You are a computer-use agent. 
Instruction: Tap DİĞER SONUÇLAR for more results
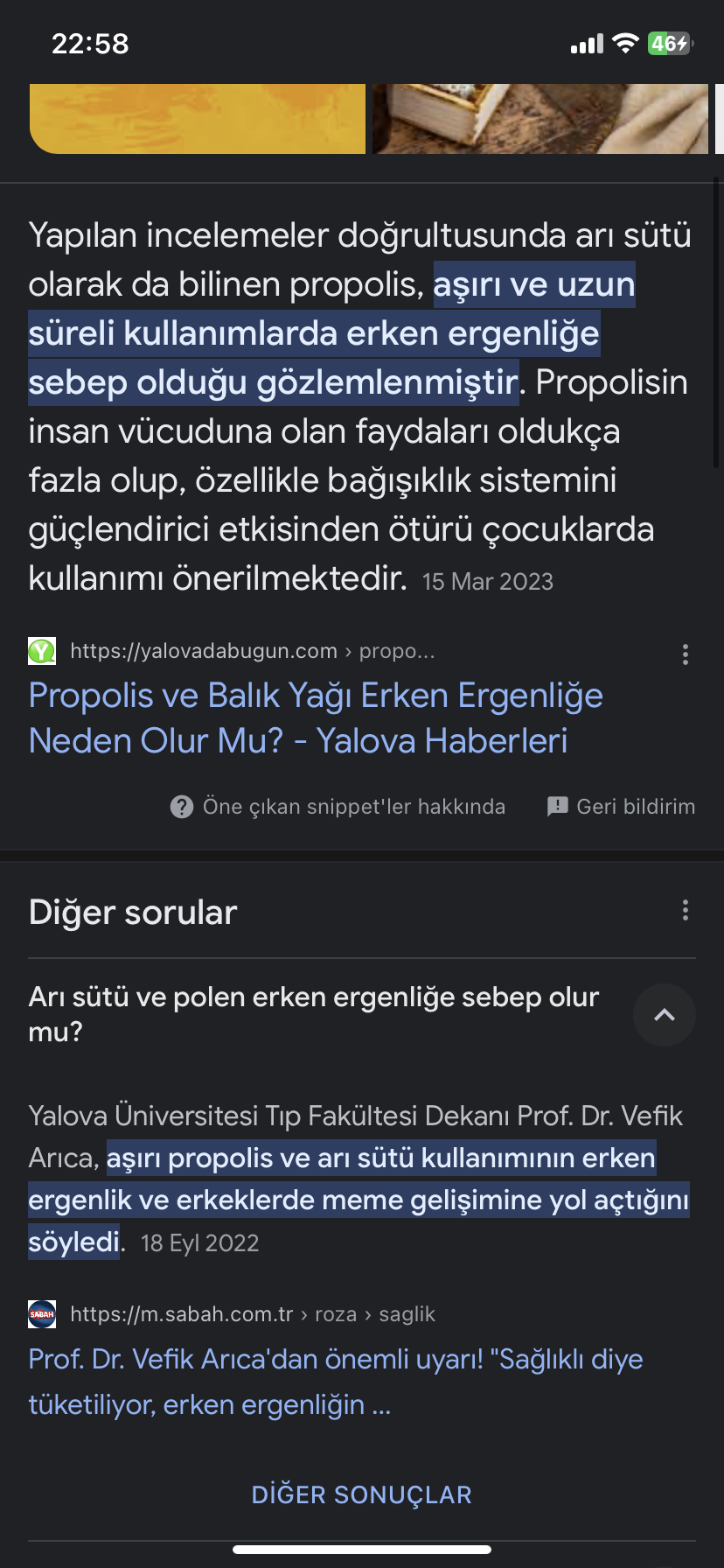pos(361,1494)
